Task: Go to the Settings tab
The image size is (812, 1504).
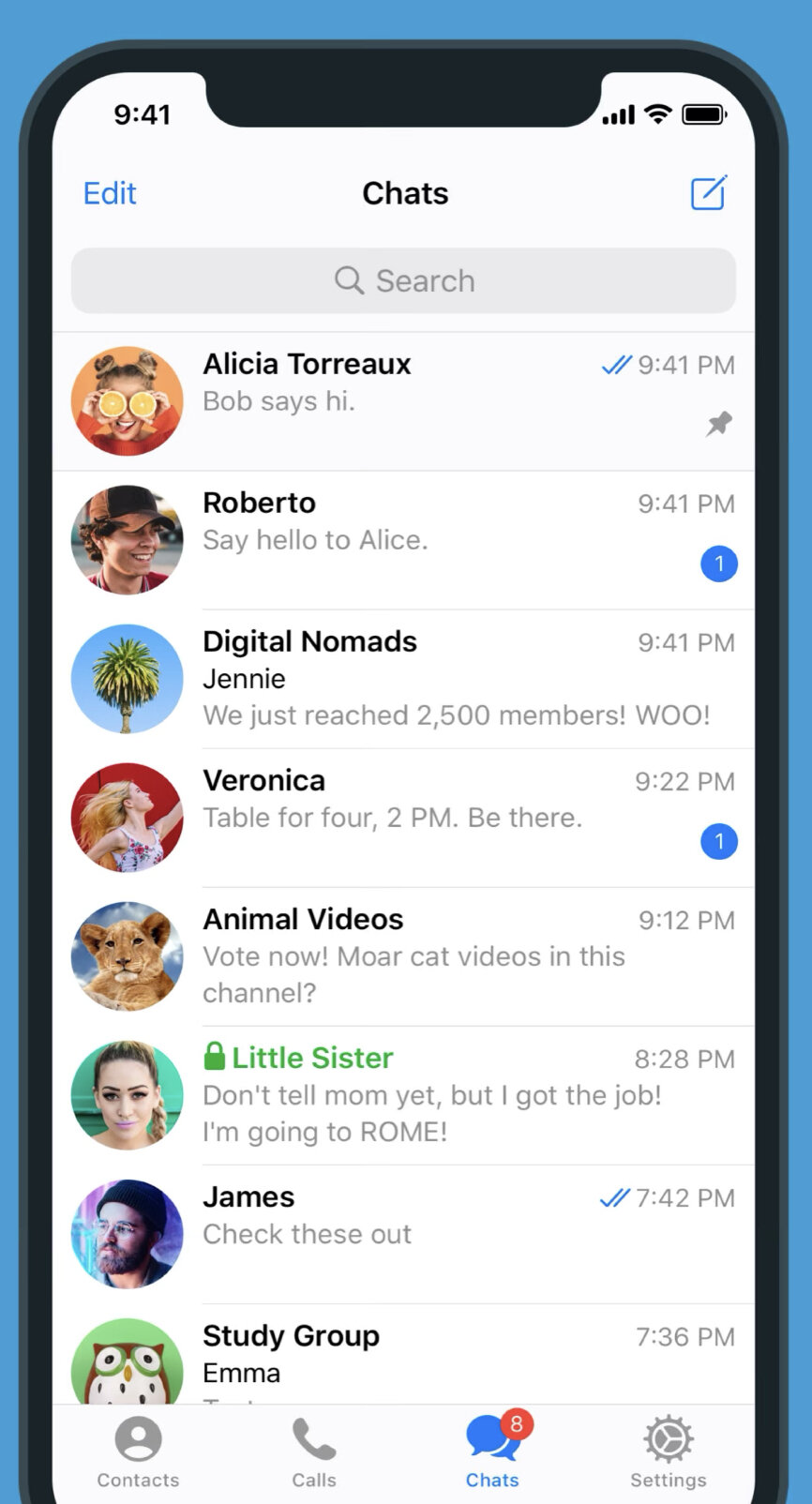Action: coord(668,1452)
